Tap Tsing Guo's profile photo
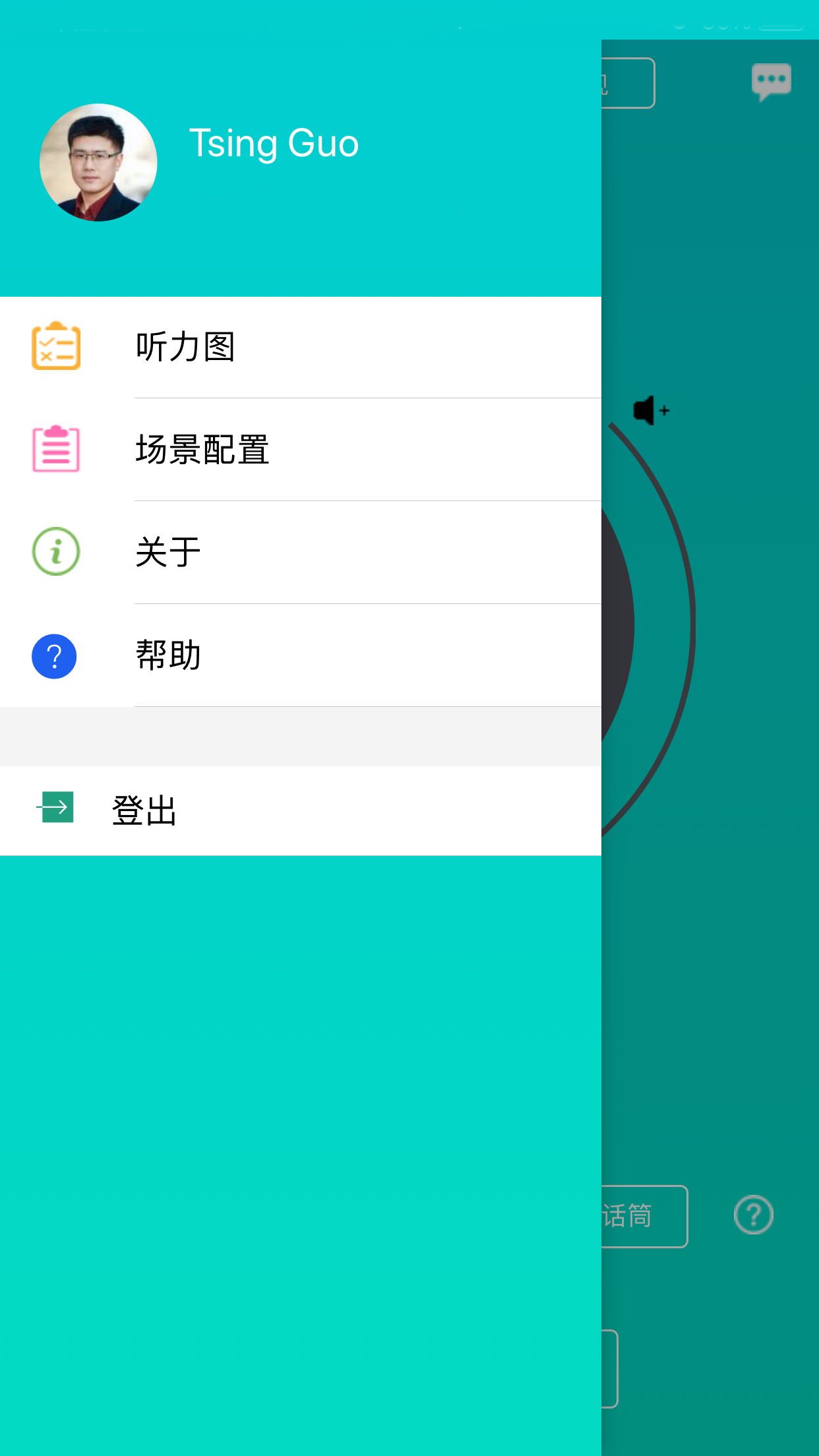 pos(100,162)
